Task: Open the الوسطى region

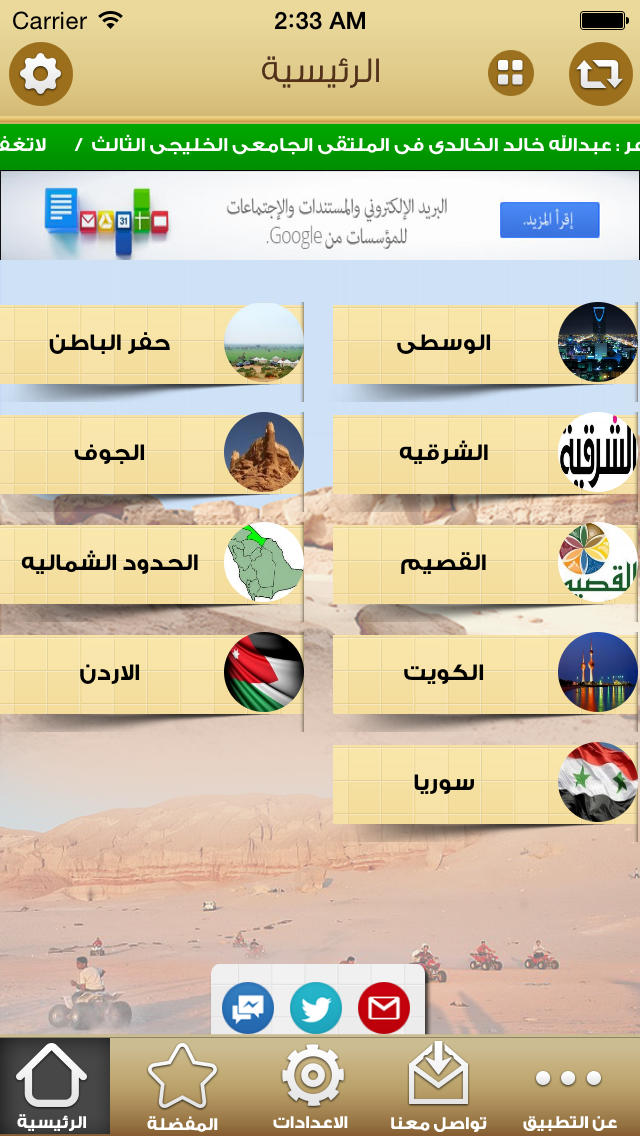Action: 485,343
